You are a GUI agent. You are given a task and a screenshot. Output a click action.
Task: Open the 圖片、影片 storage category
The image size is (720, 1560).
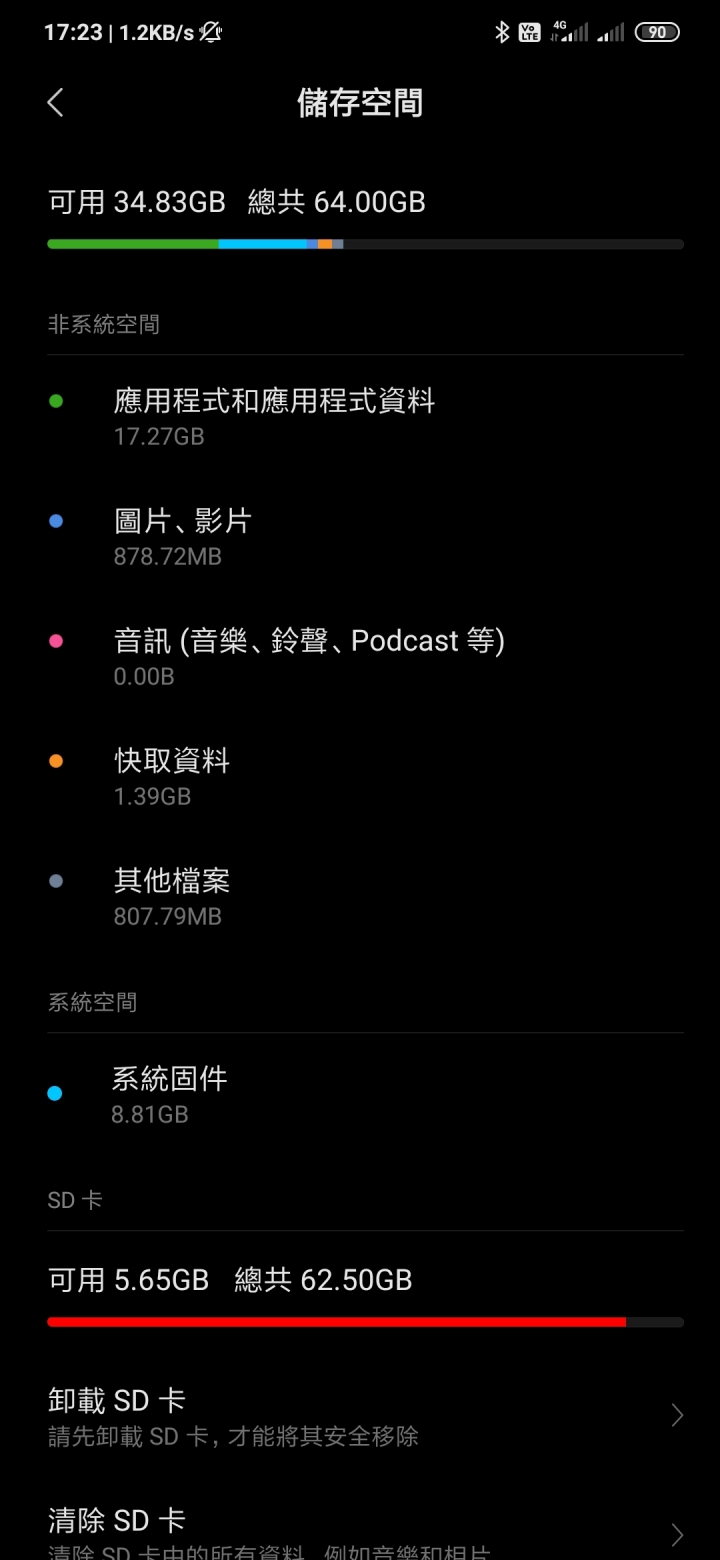pyautogui.click(x=360, y=538)
